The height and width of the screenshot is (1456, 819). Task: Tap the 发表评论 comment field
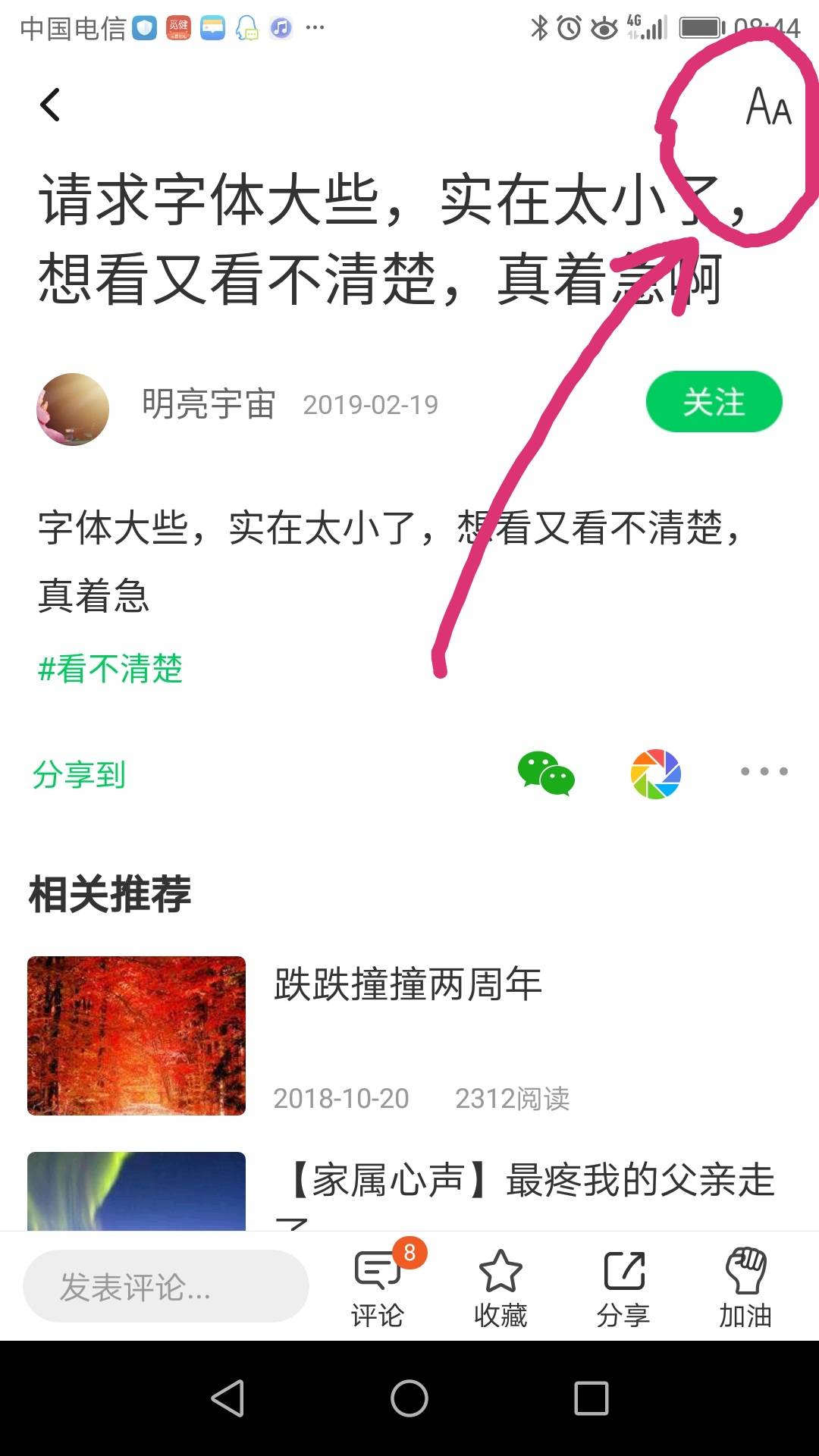point(166,1286)
